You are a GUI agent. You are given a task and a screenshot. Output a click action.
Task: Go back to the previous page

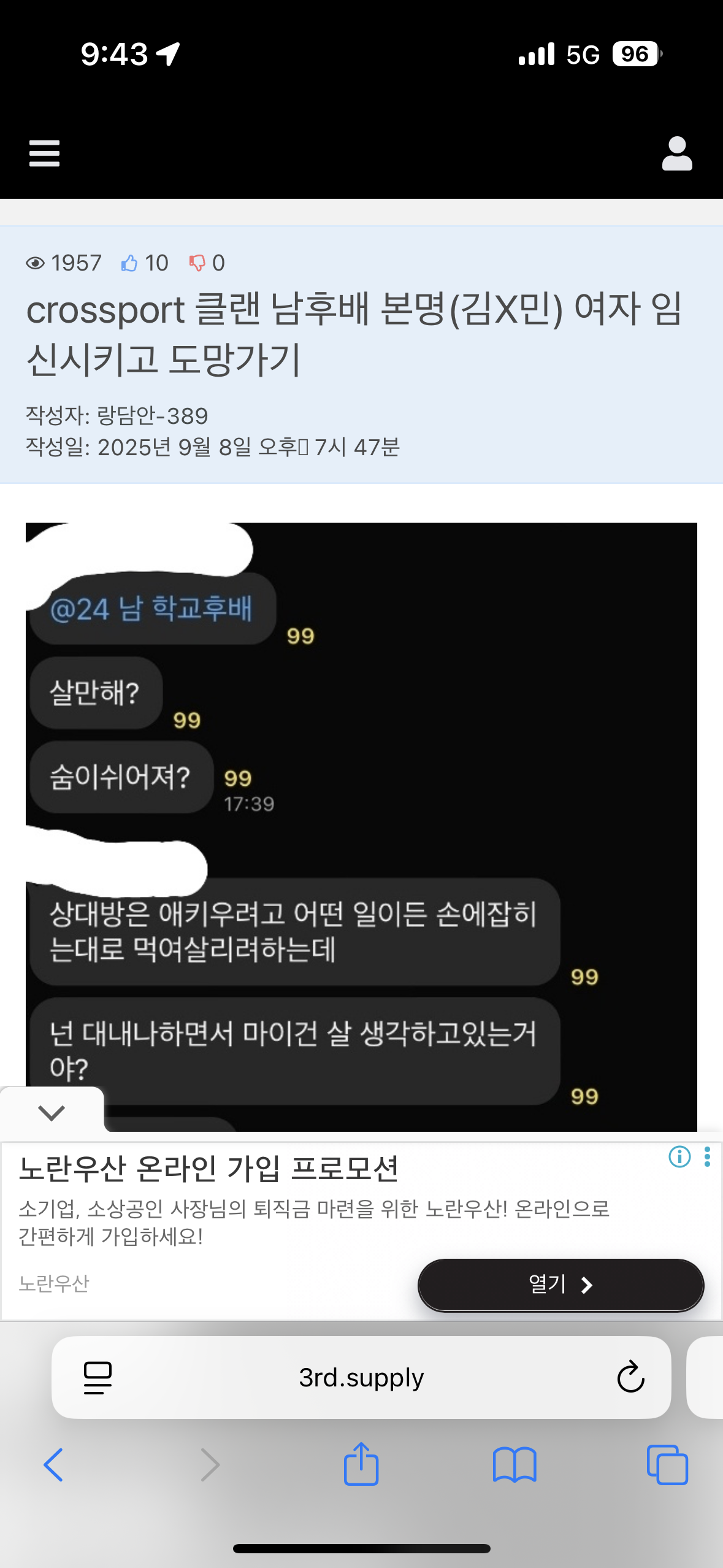(53, 1465)
